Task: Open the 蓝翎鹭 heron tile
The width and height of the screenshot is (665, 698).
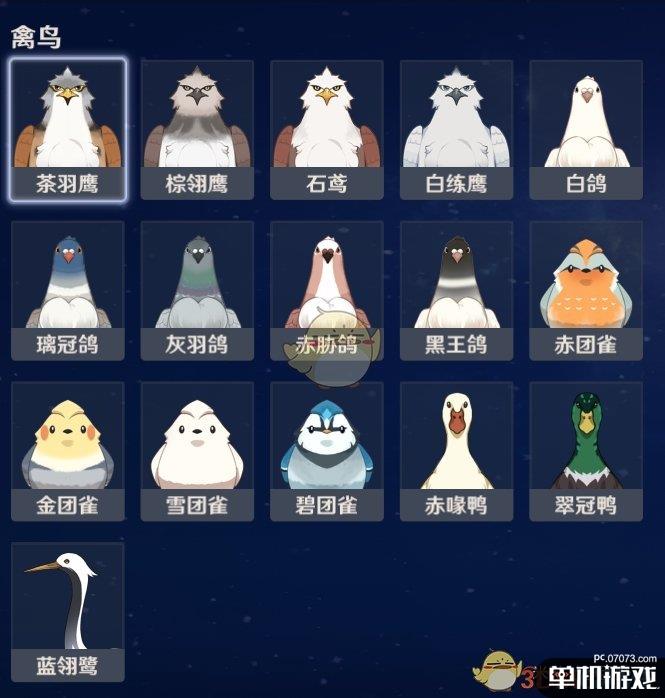Action: [68, 611]
